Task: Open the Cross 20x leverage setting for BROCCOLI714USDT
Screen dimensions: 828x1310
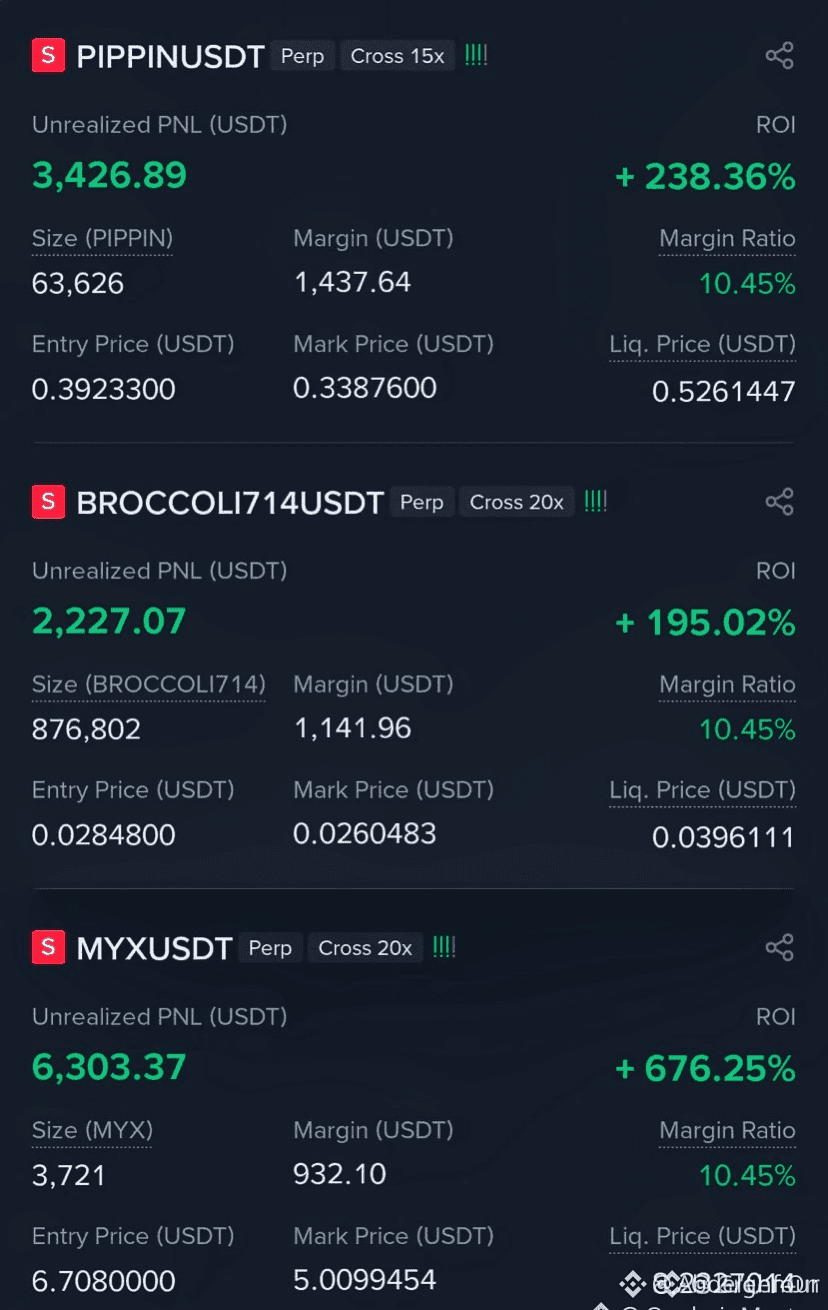Action: pos(516,502)
